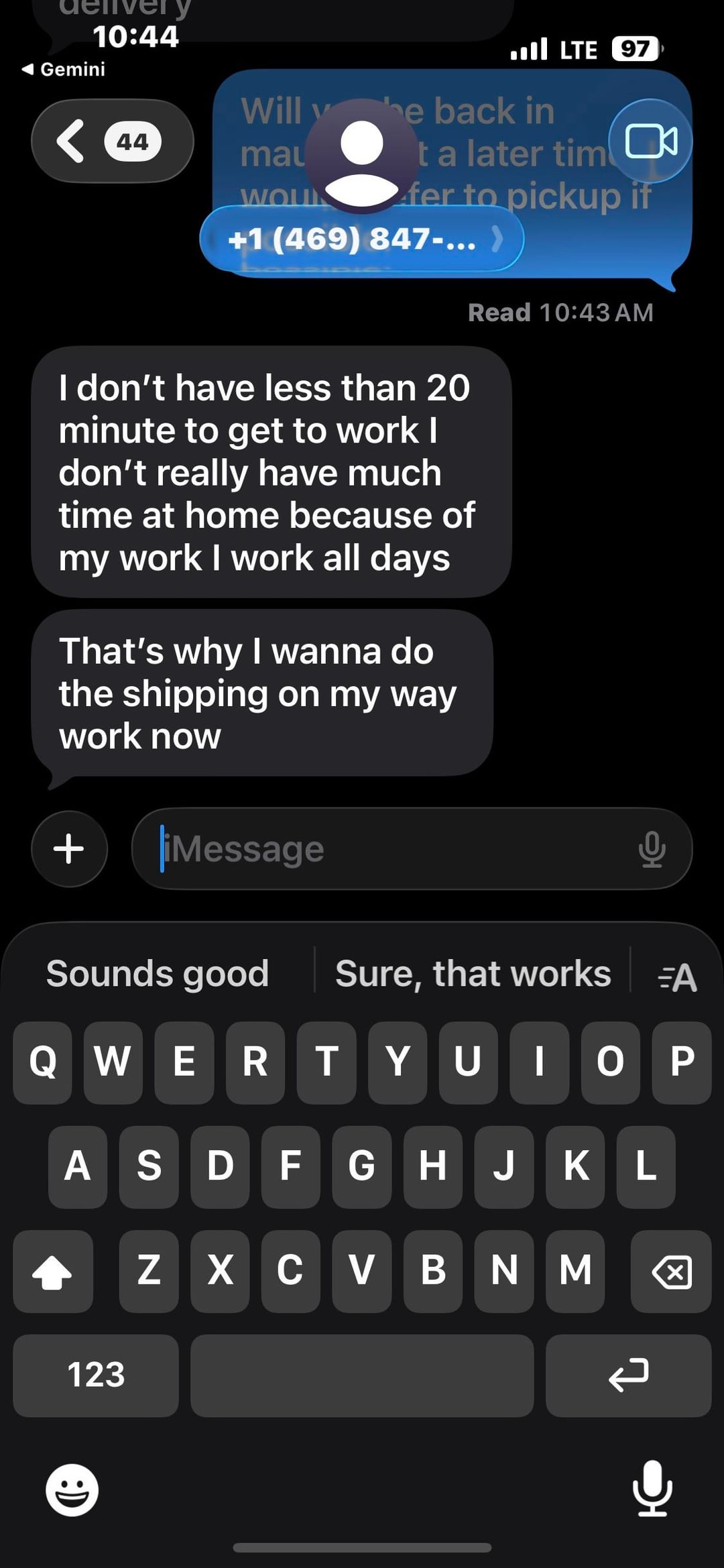Hit the backspace key
724x1568 pixels.
pos(671,1271)
